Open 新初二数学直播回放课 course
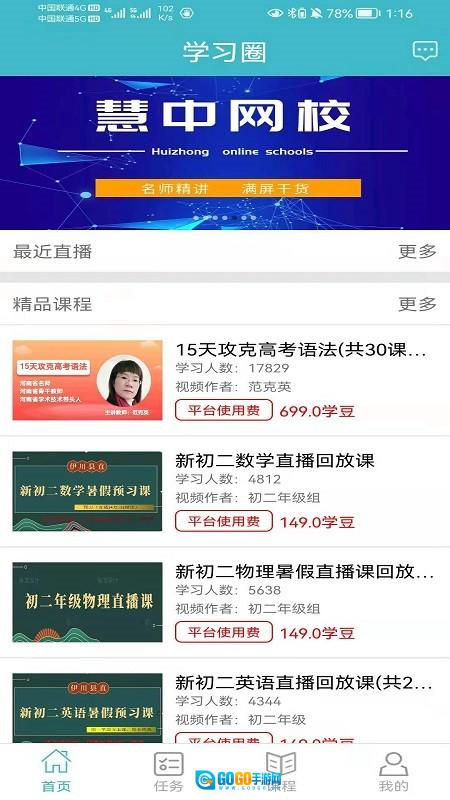 pos(225,491)
